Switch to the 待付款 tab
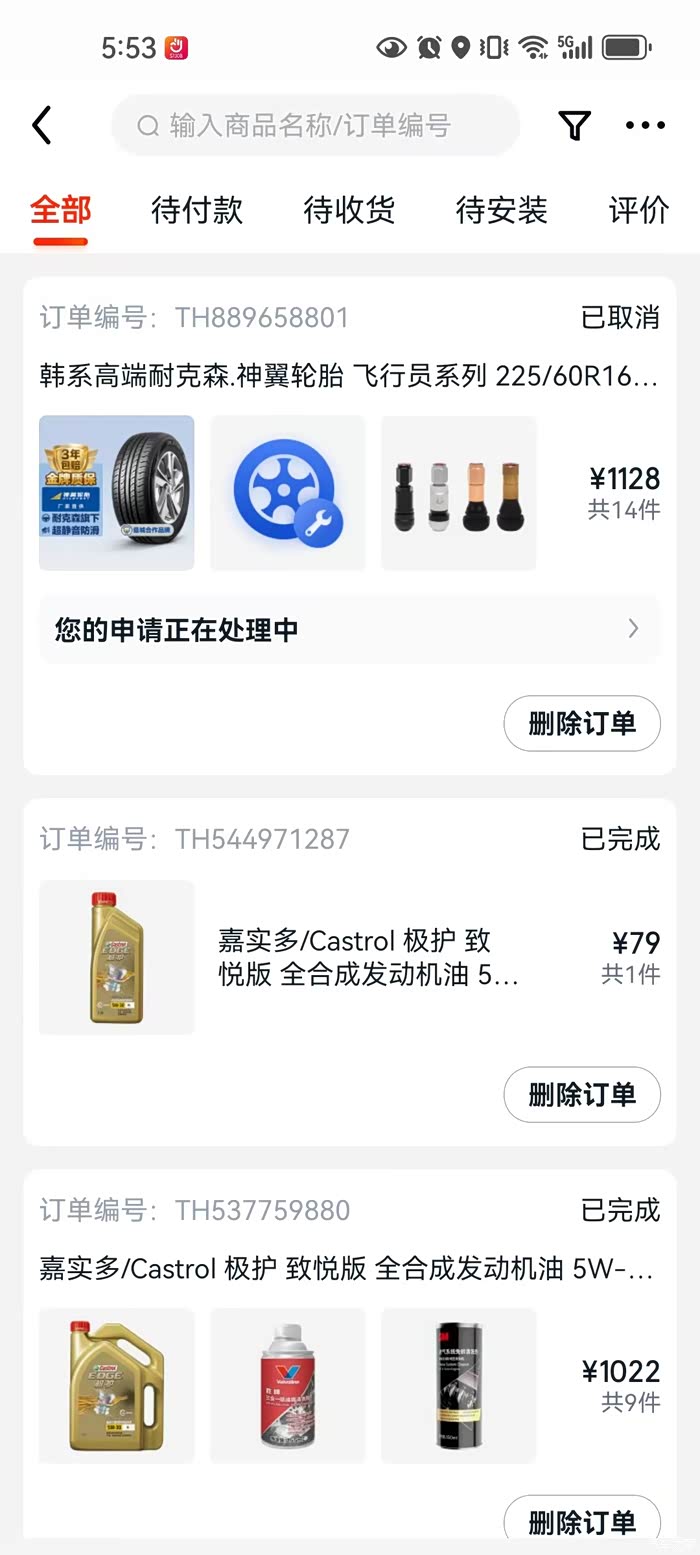This screenshot has height=1555, width=700. pyautogui.click(x=197, y=210)
